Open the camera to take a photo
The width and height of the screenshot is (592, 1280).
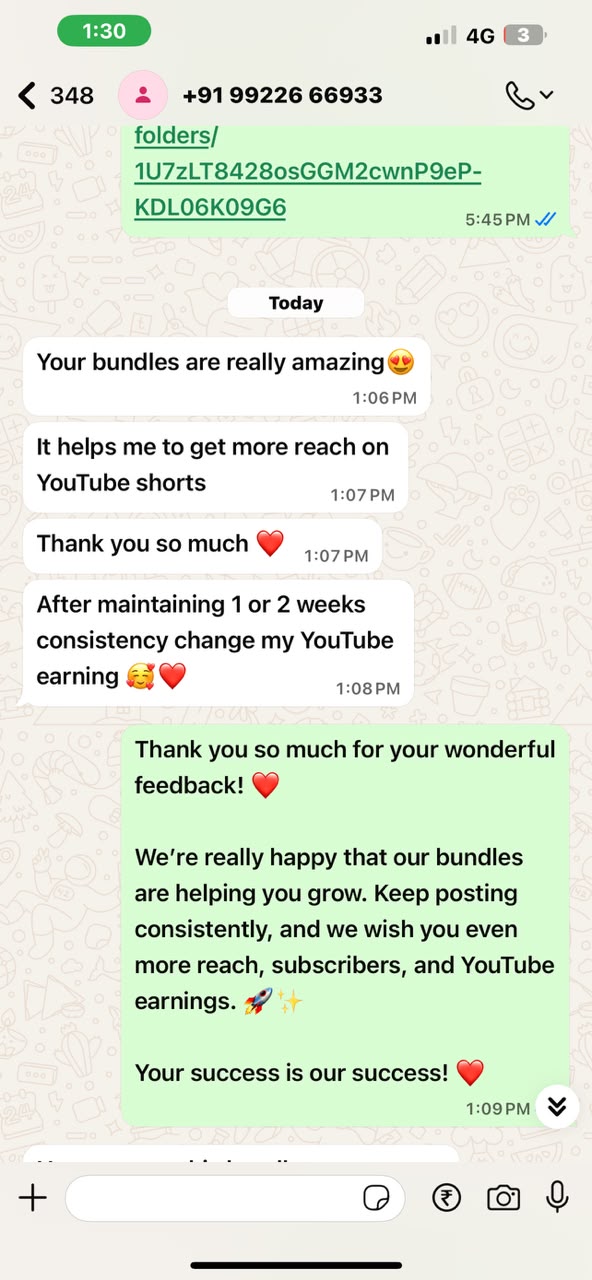click(503, 1197)
